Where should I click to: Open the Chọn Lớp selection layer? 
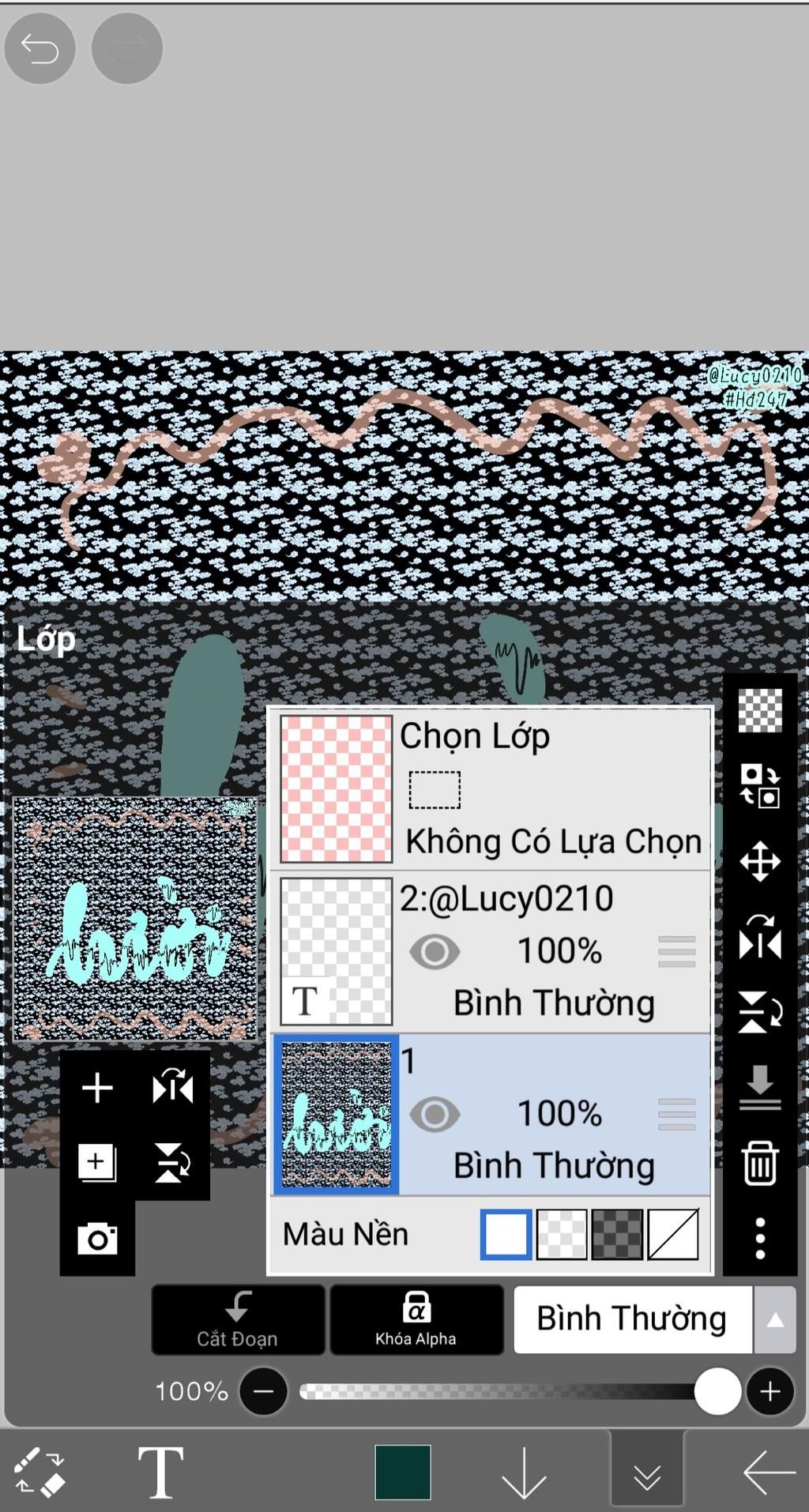pos(490,787)
